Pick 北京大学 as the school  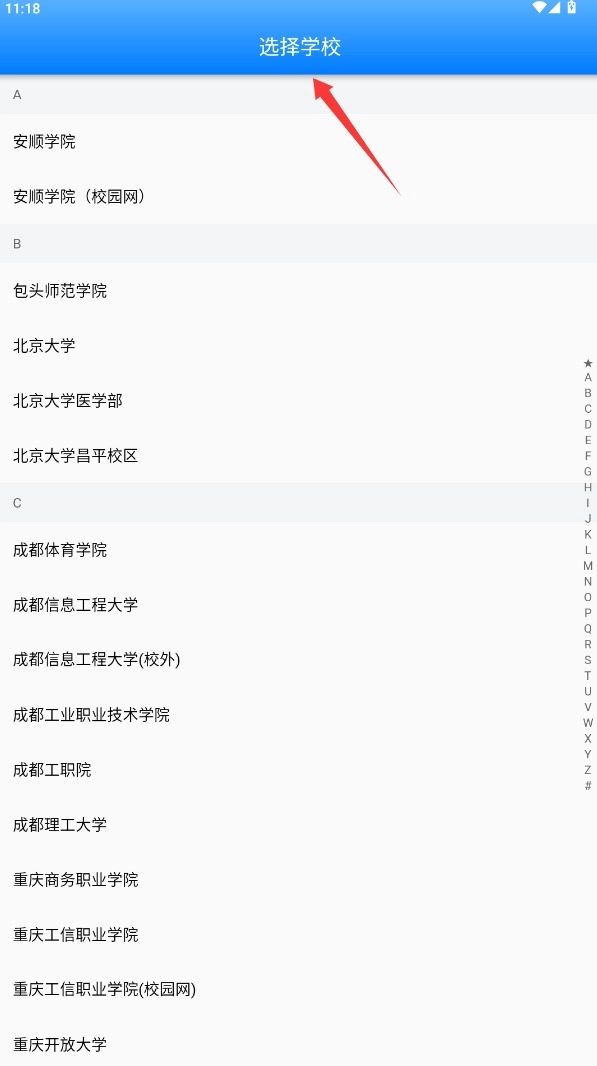pyautogui.click(x=298, y=345)
